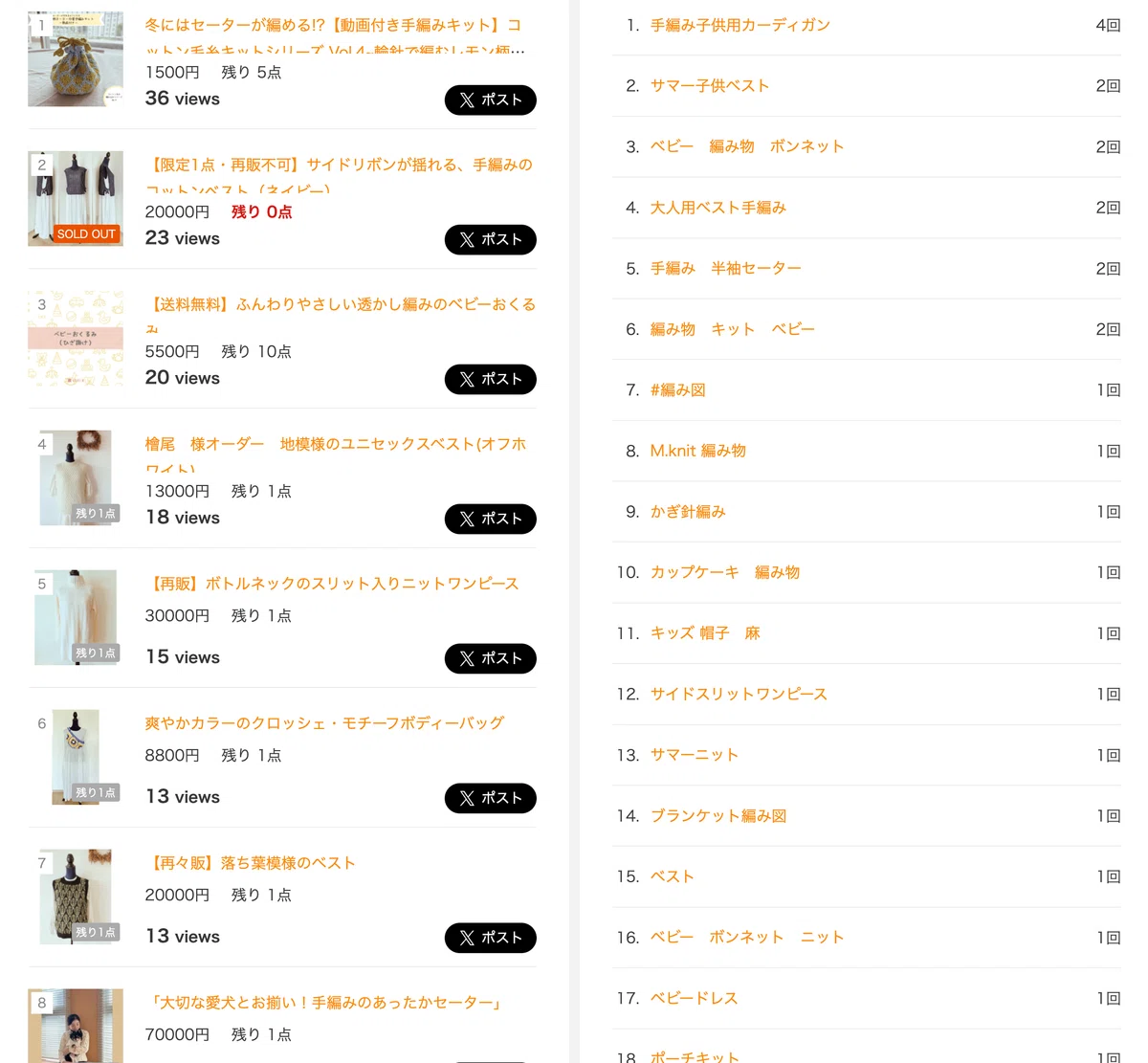Open the ブランケット編み図 keyword
The height and width of the screenshot is (1063, 1148).
tap(718, 816)
